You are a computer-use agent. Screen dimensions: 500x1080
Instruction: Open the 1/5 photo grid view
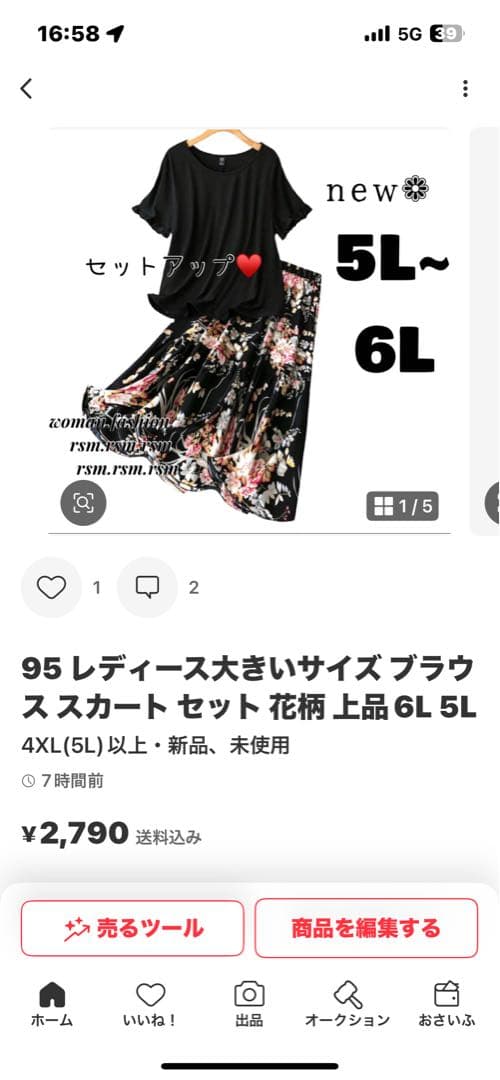(x=402, y=507)
